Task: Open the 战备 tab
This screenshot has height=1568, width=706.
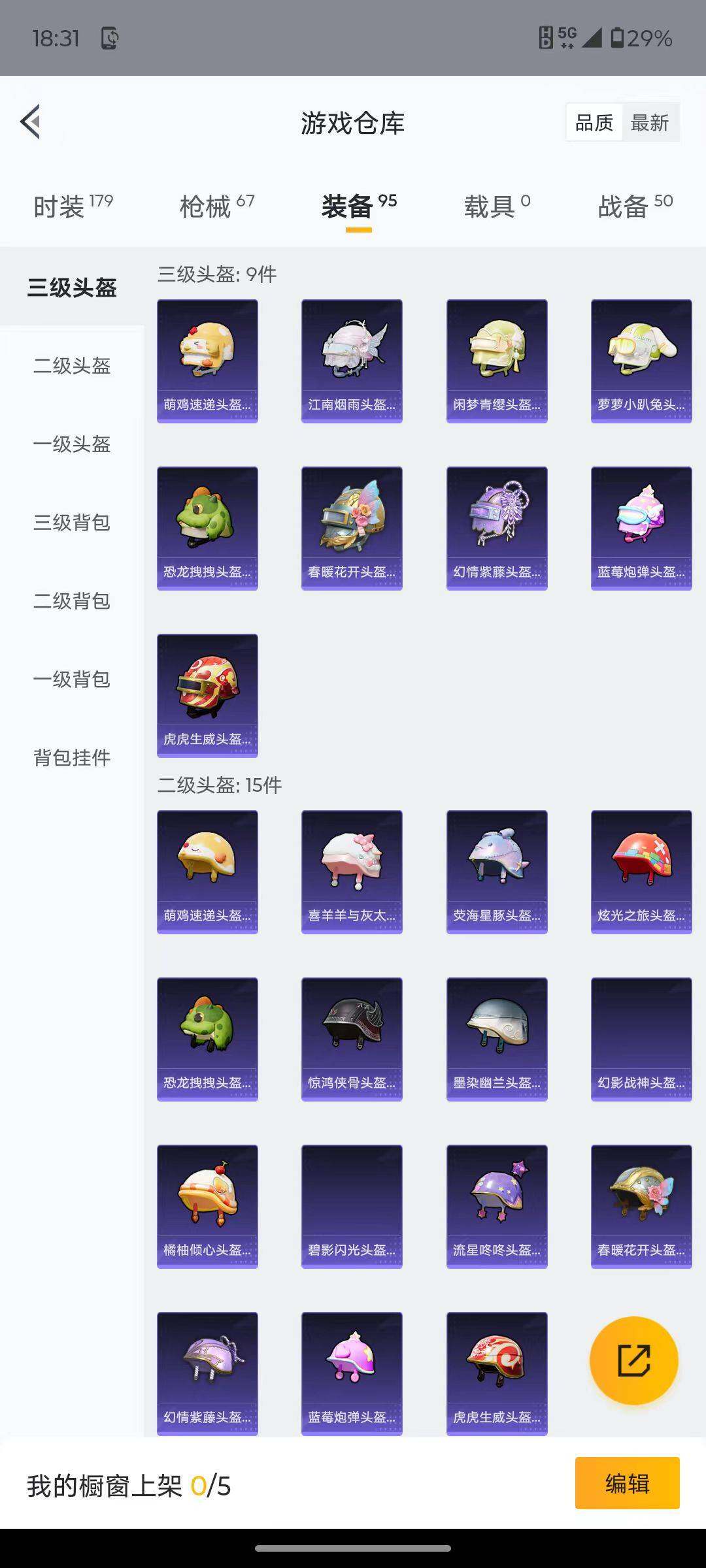Action: pos(624,206)
